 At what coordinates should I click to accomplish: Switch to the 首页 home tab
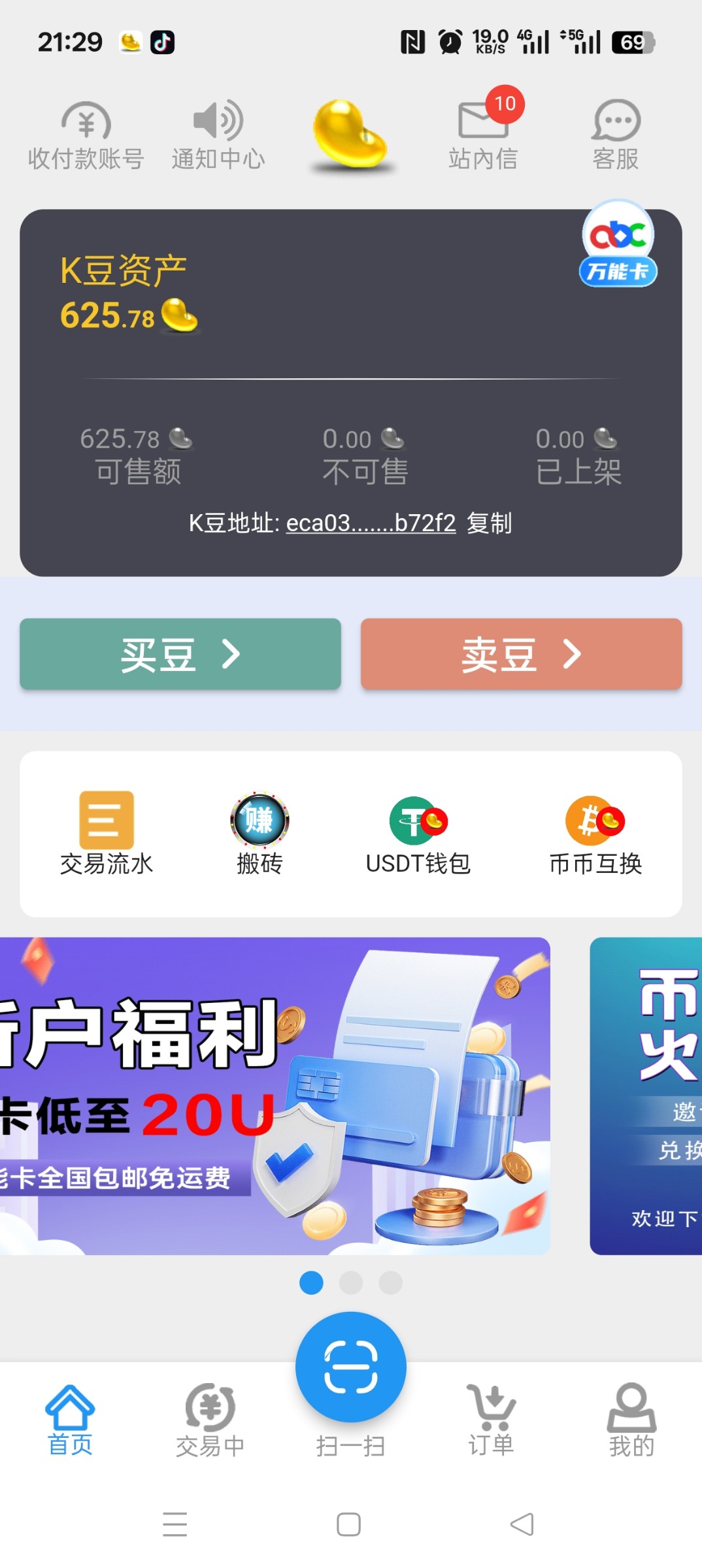pyautogui.click(x=70, y=1420)
